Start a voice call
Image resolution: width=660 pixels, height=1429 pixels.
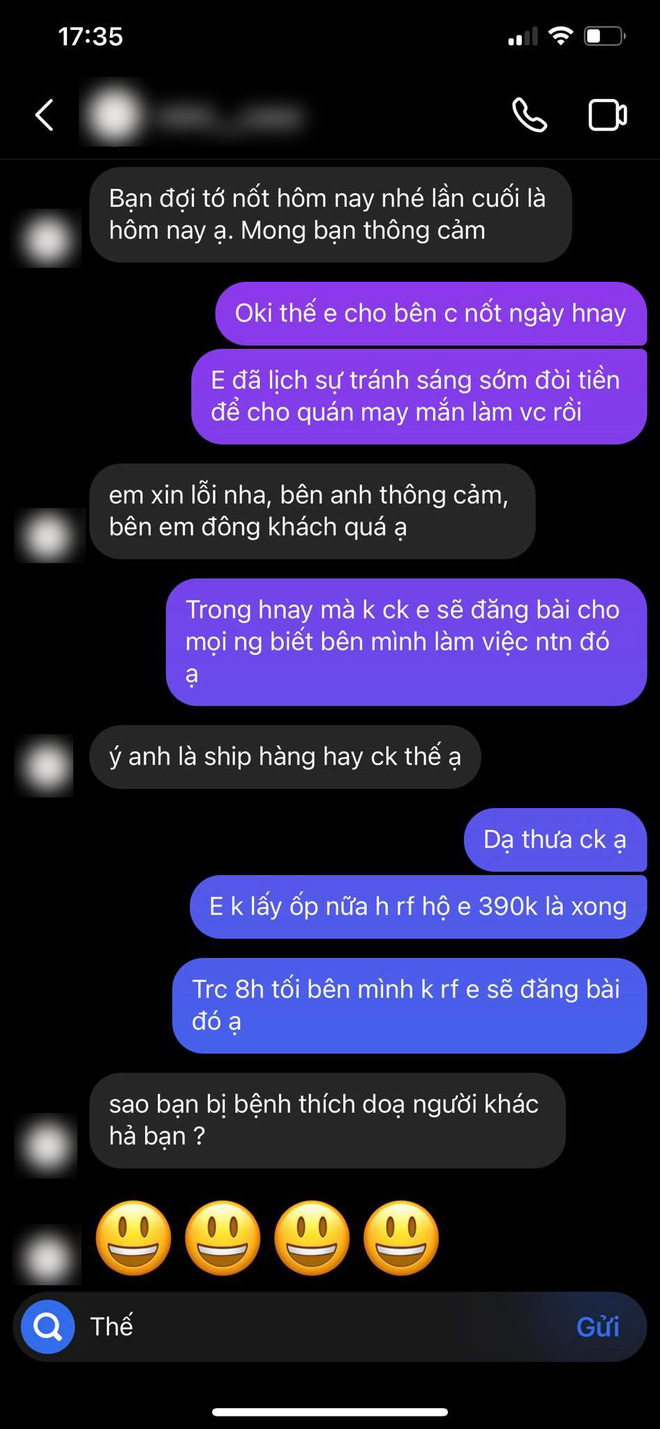coord(529,115)
